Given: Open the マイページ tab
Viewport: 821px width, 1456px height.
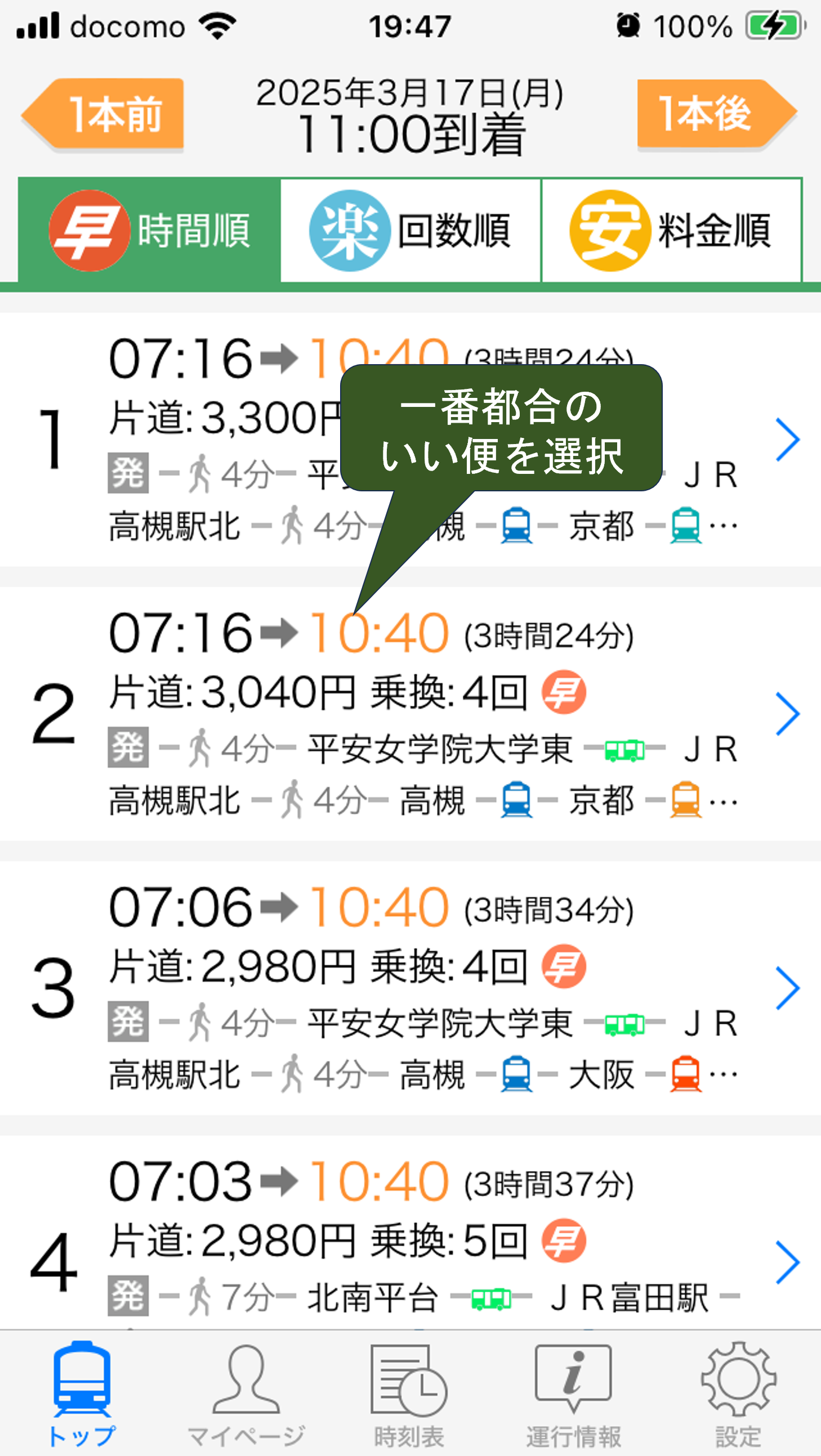Looking at the screenshot, I should coord(246,1394).
